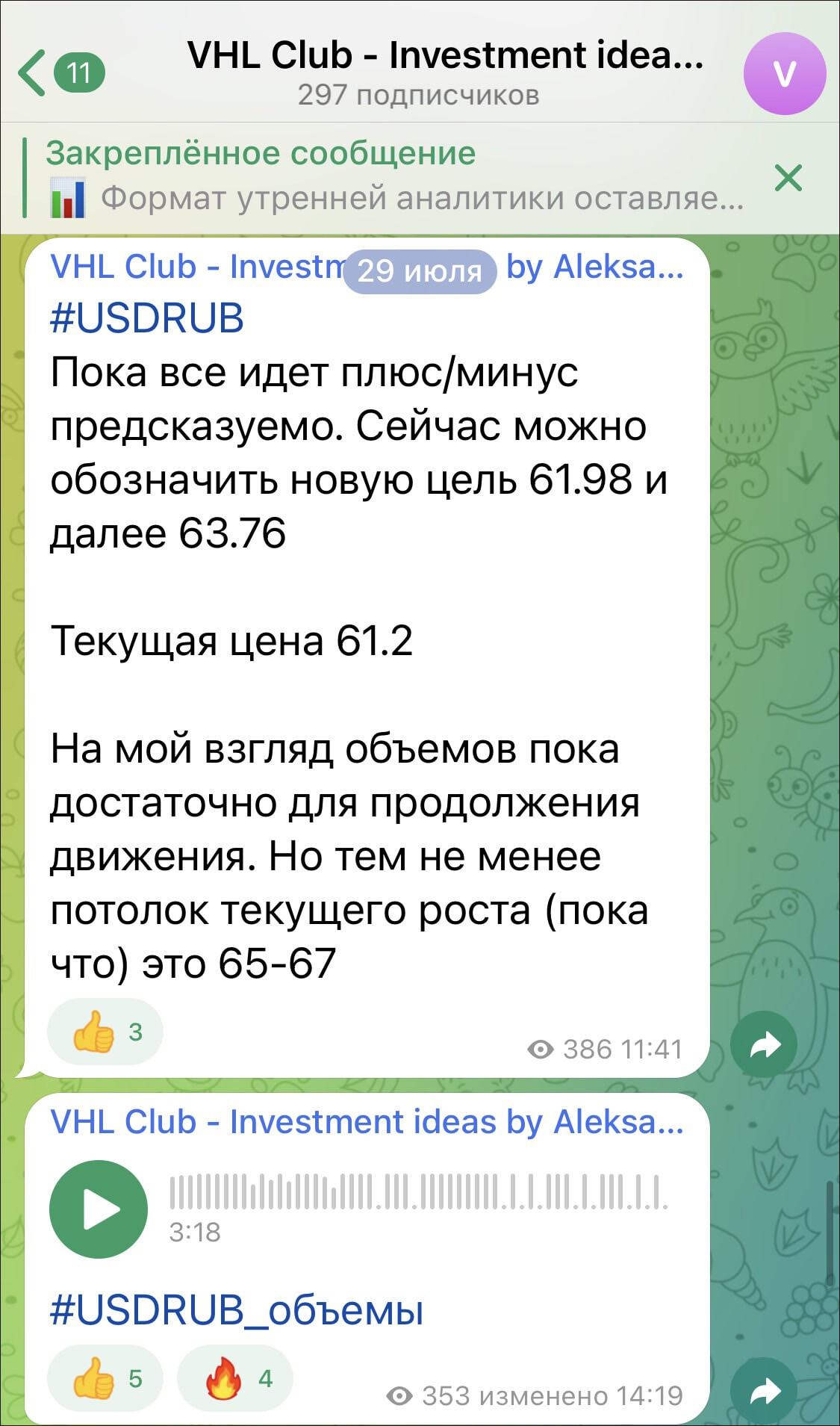
Task: Open the channel's purple V avatar
Action: tap(784, 73)
